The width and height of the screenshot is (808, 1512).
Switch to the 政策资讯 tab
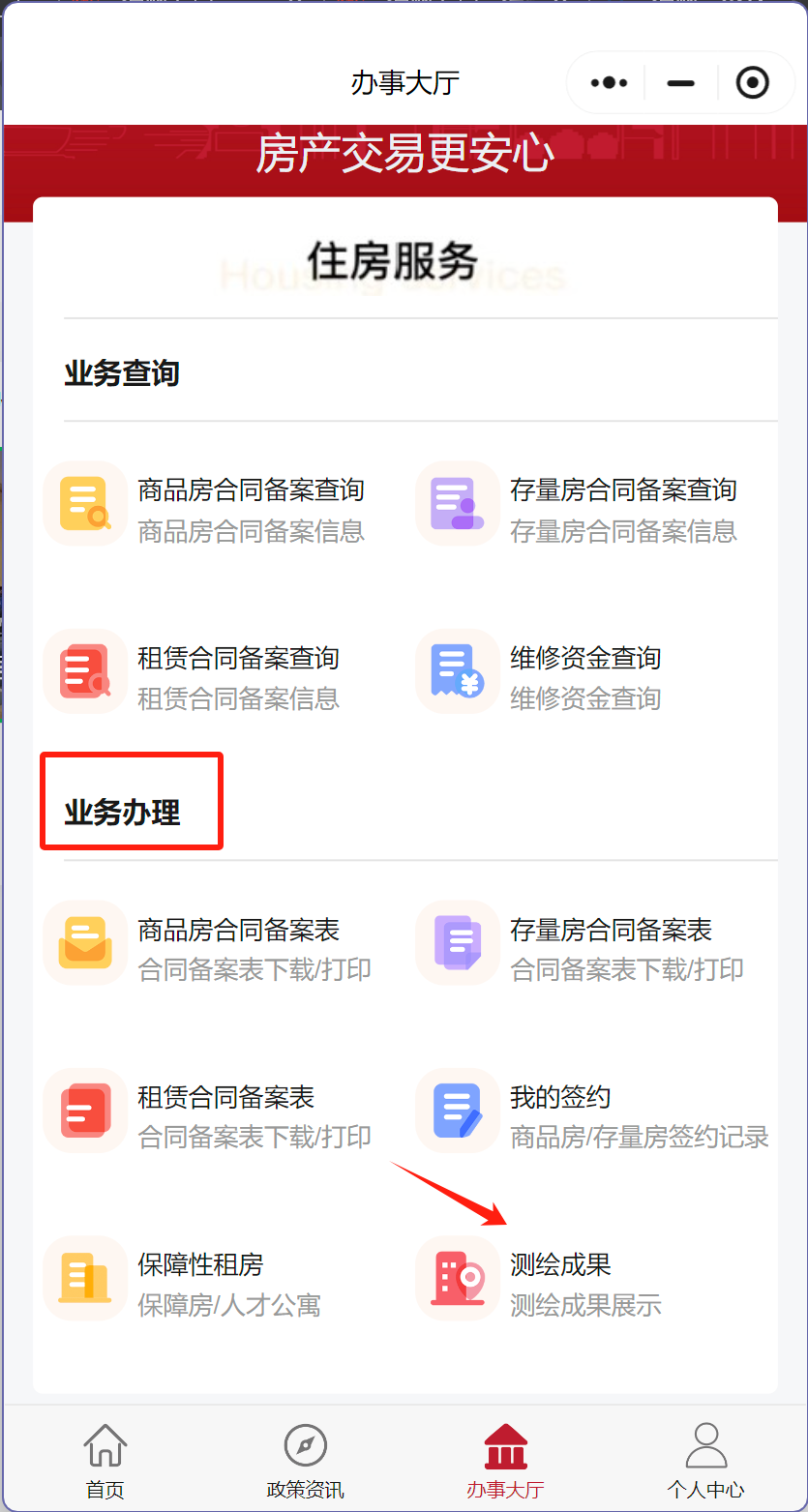pyautogui.click(x=305, y=1461)
